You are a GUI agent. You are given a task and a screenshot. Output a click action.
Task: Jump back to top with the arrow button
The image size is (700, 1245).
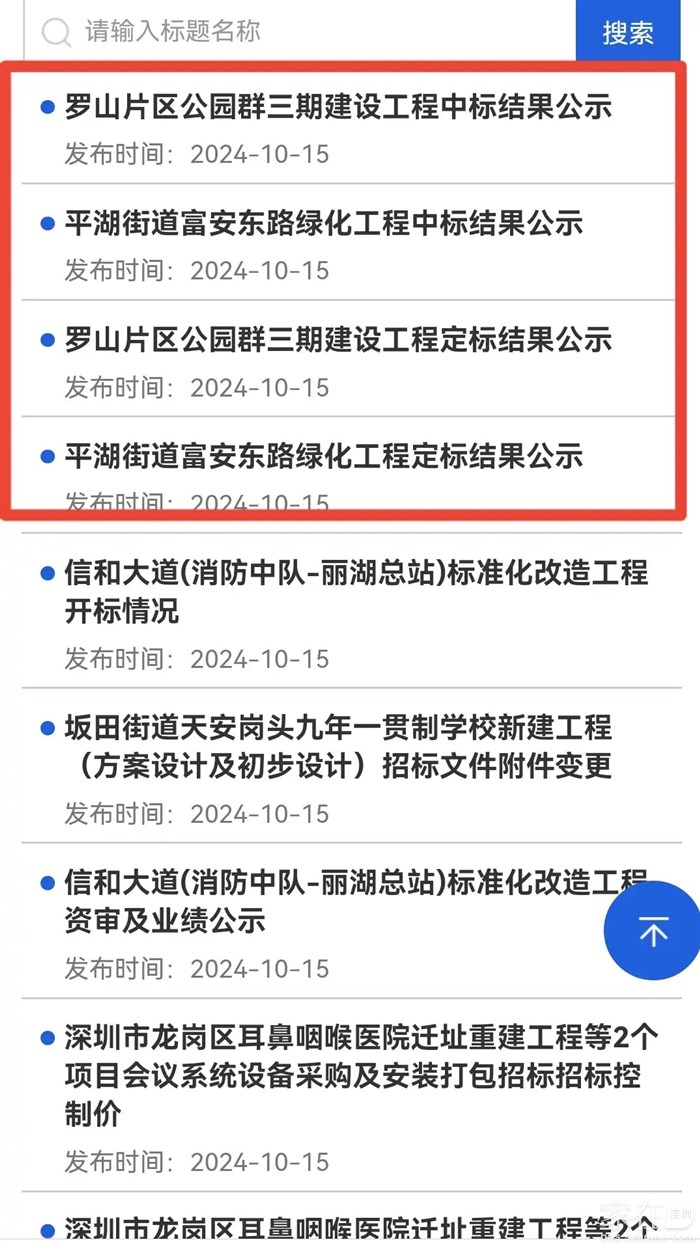(653, 932)
